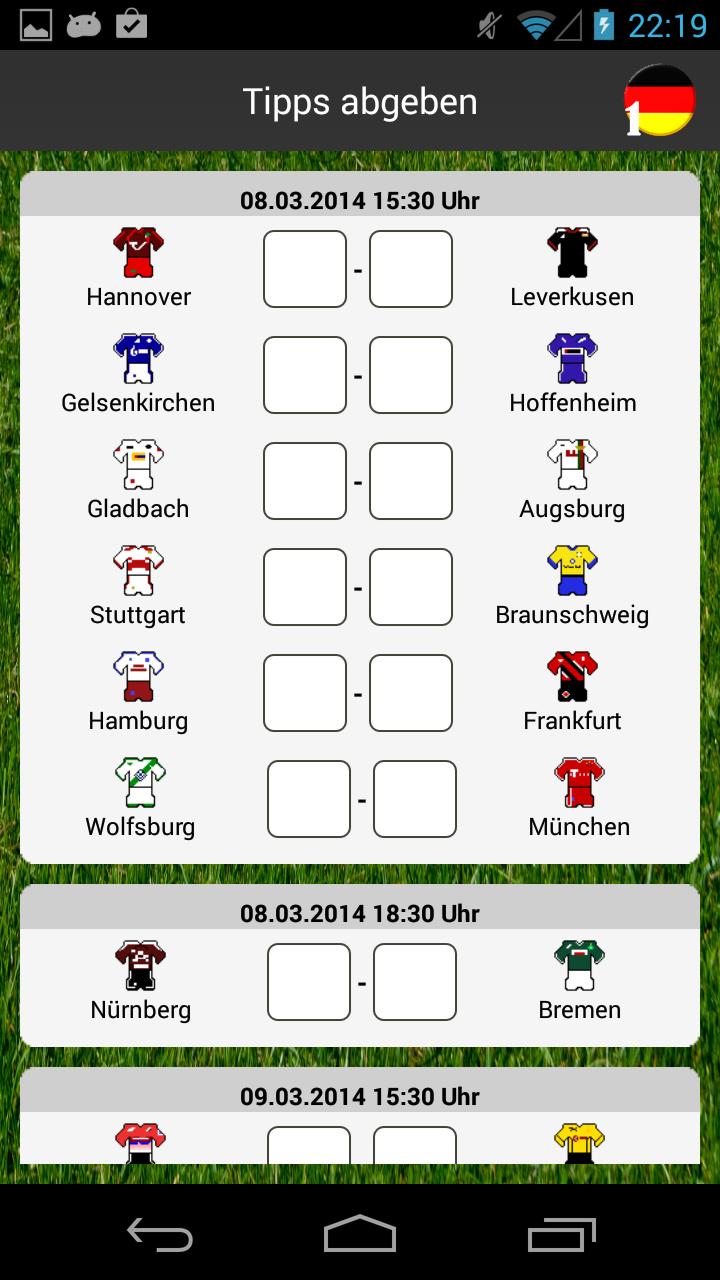Tap Stuttgart's goal prediction field
This screenshot has height=1280, width=720.
305,587
